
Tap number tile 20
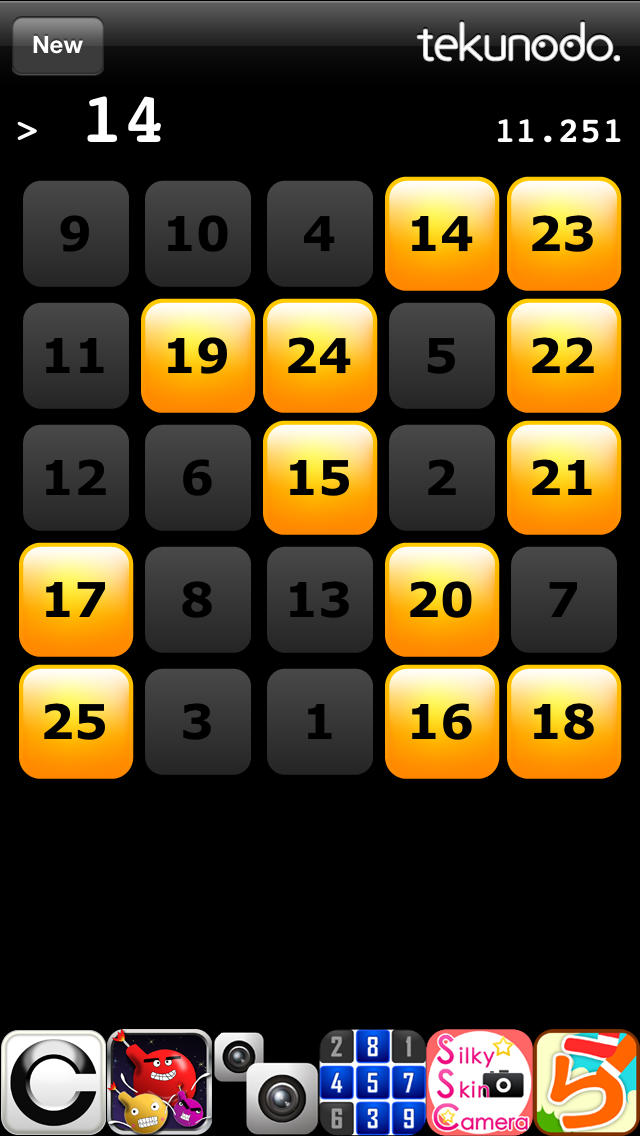[x=441, y=600]
